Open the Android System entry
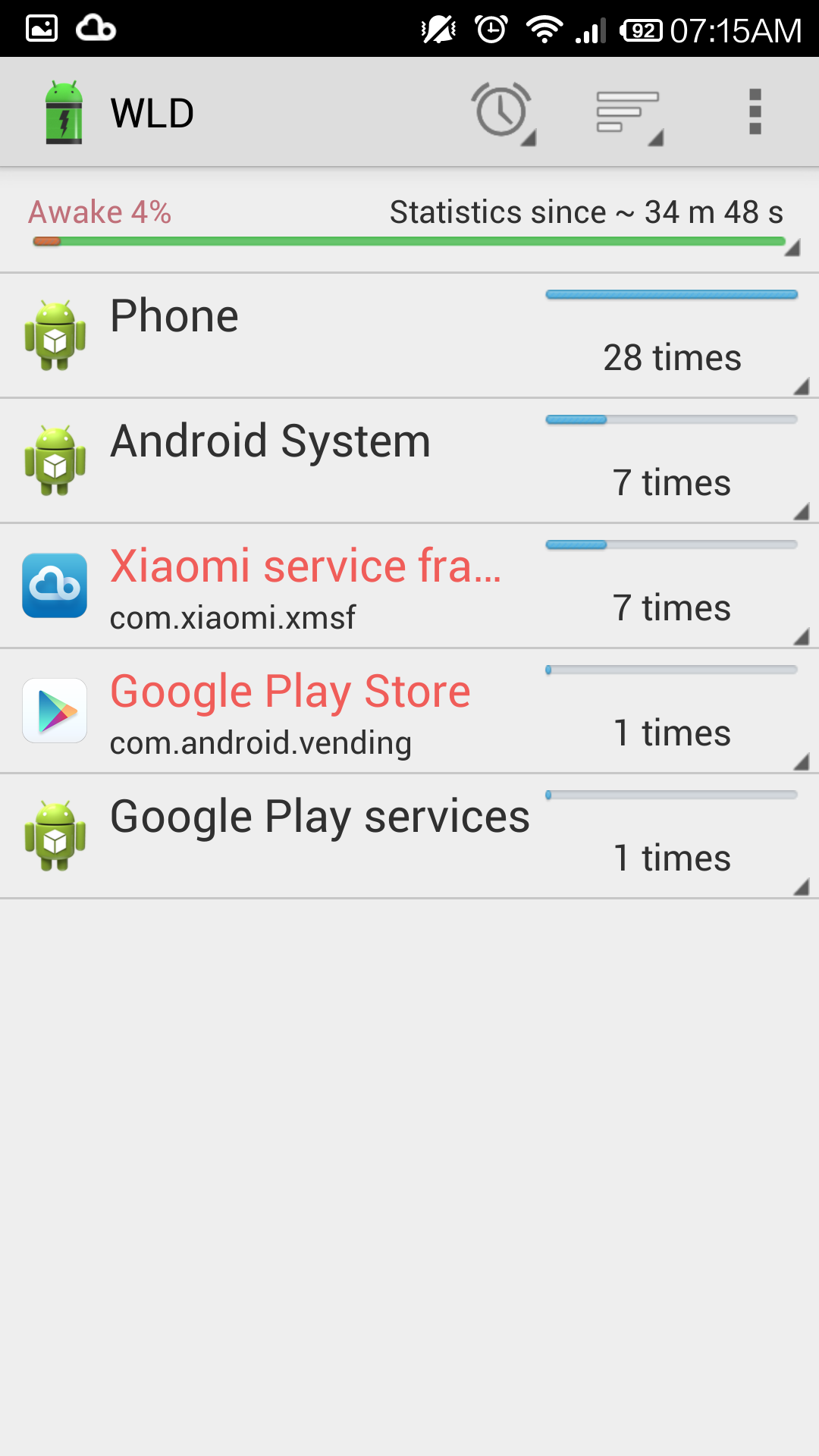819x1456 pixels. [409, 461]
